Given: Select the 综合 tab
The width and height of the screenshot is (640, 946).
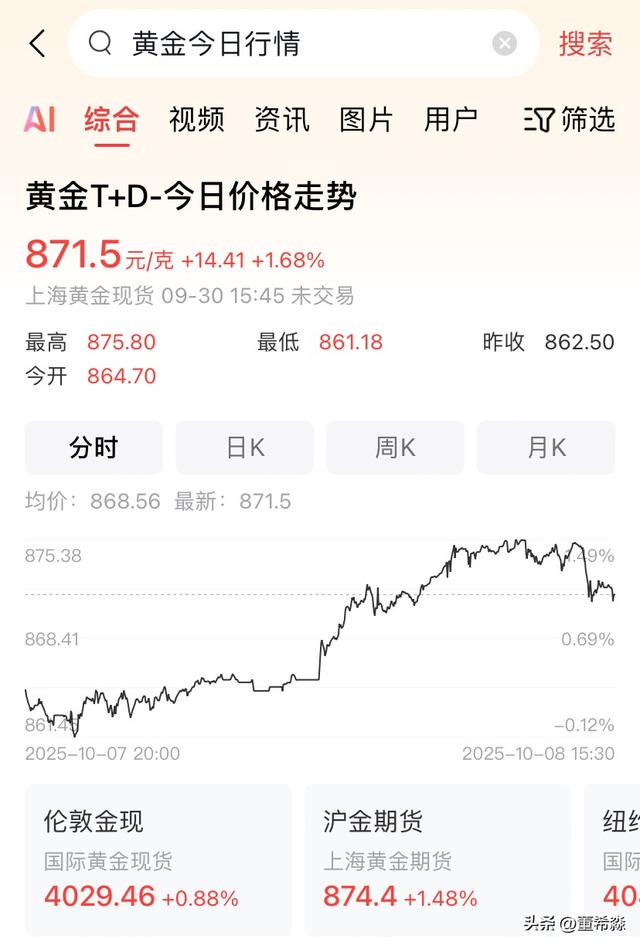Looking at the screenshot, I should (111, 120).
